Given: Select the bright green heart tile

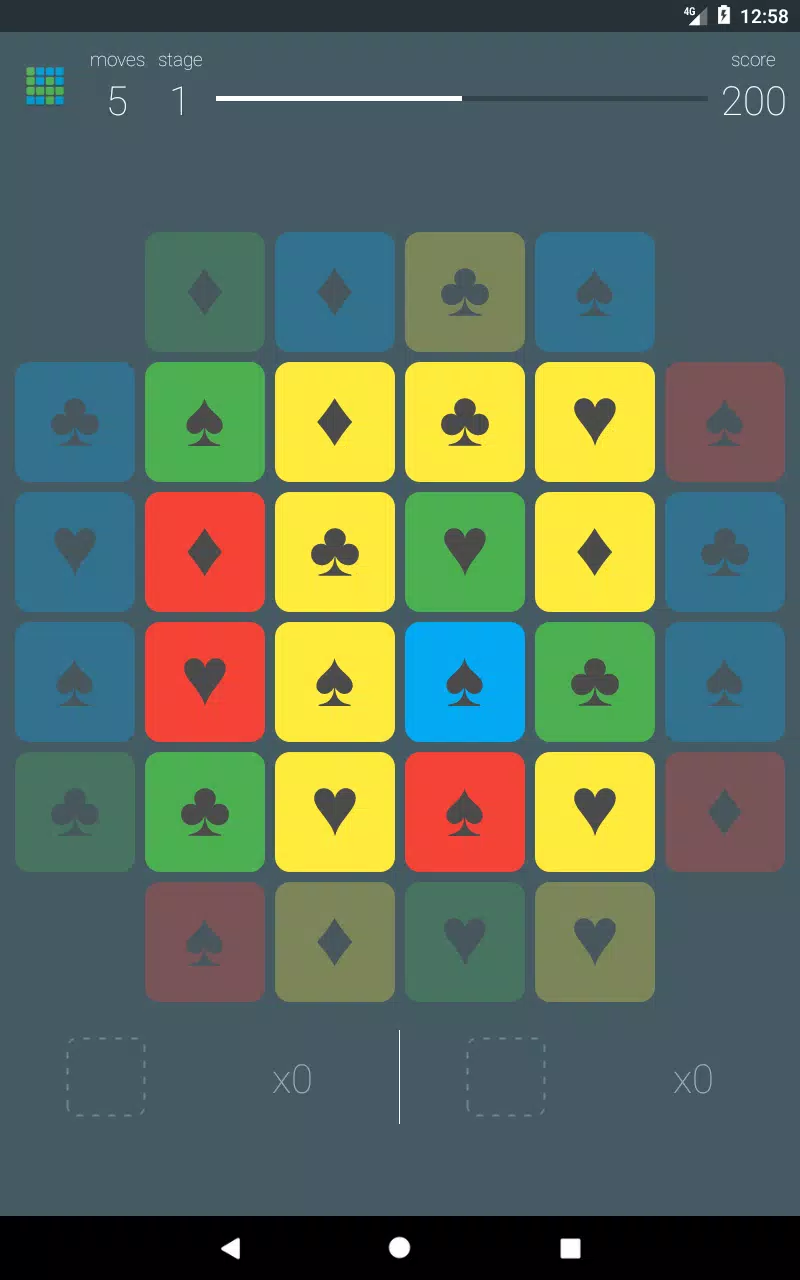Looking at the screenshot, I should pos(465,552).
